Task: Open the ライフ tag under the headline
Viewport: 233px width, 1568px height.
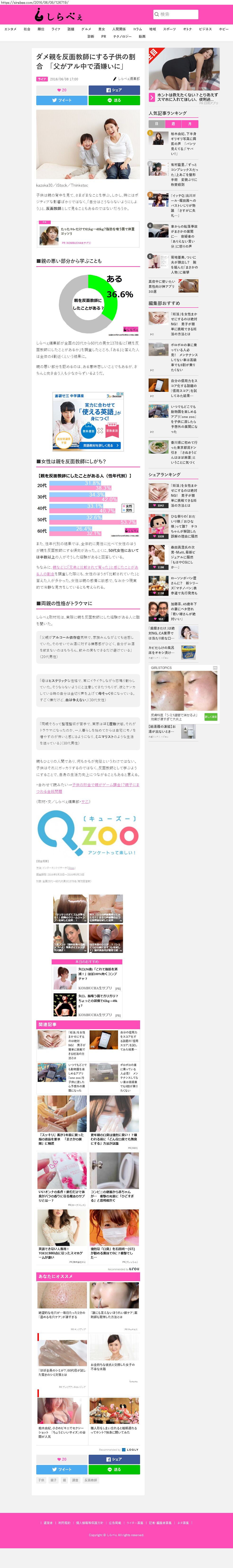Action: pyautogui.click(x=41, y=79)
